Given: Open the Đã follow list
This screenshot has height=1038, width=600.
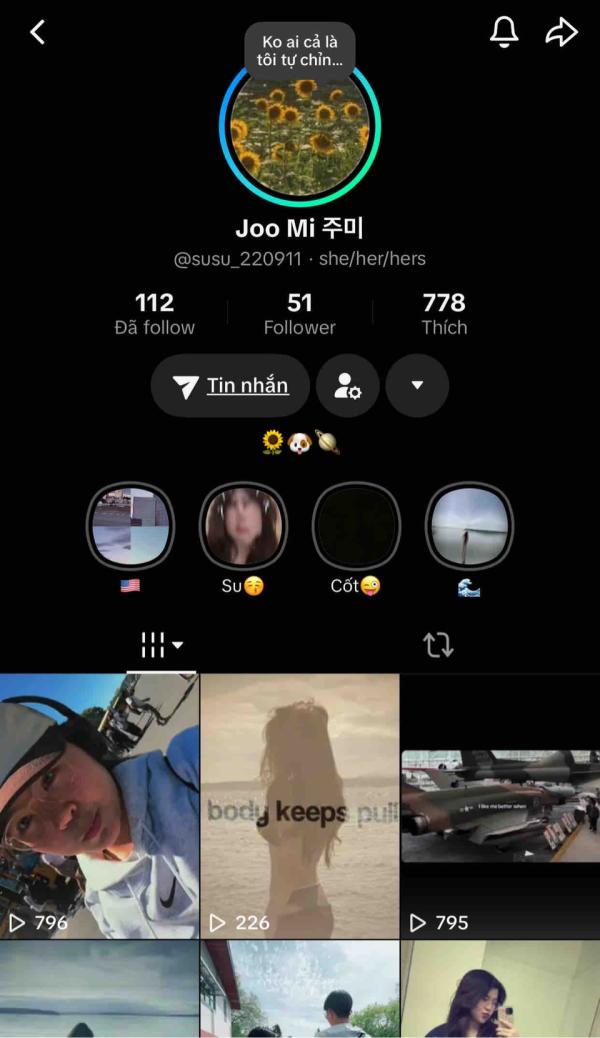Looking at the screenshot, I should 154,314.
